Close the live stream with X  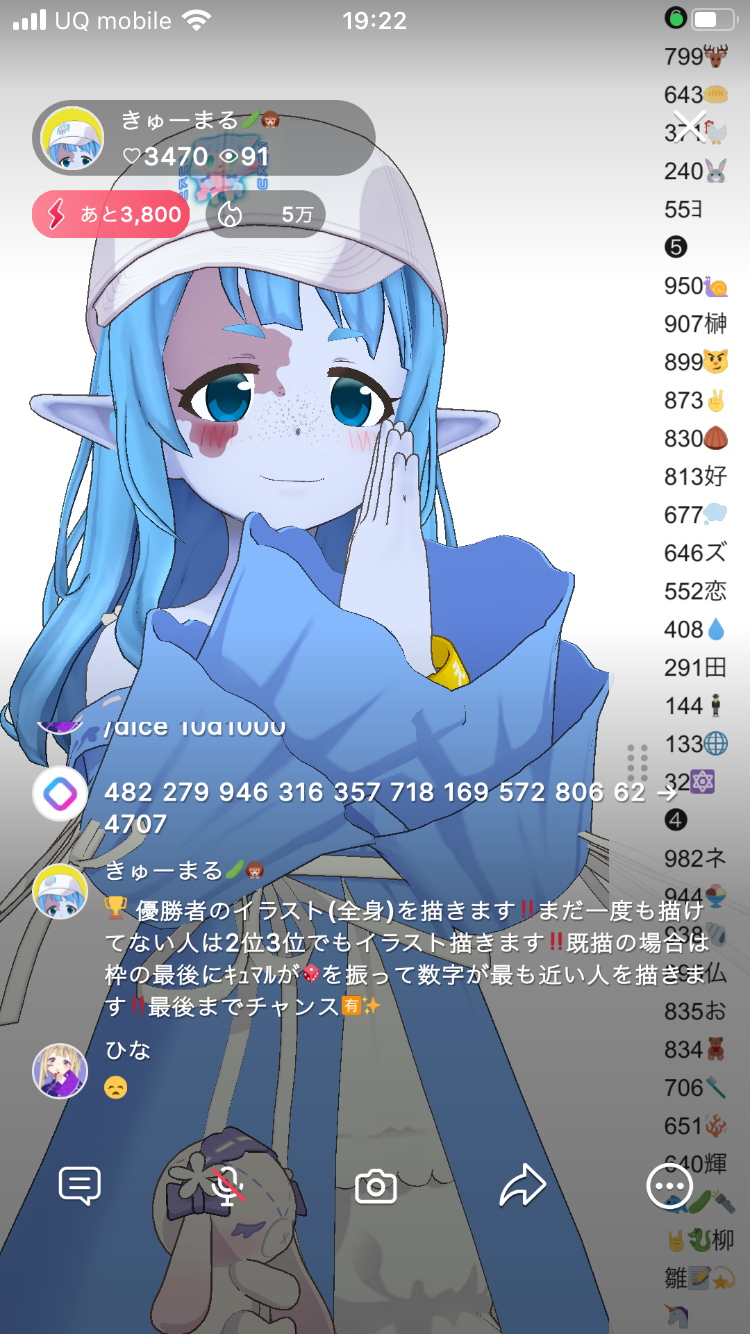pyautogui.click(x=690, y=127)
